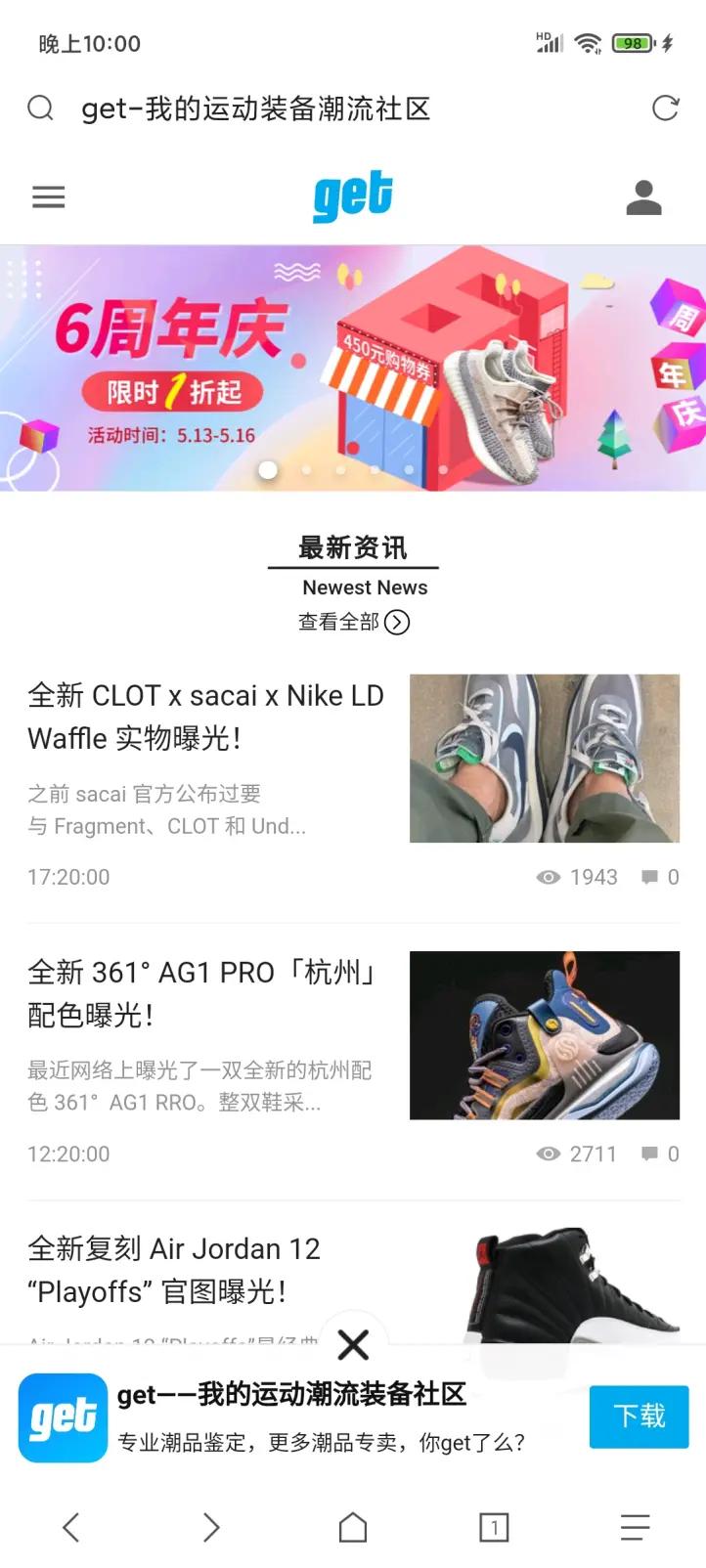706x1568 pixels.
Task: Refresh the page using the reload icon
Action: pos(665,109)
